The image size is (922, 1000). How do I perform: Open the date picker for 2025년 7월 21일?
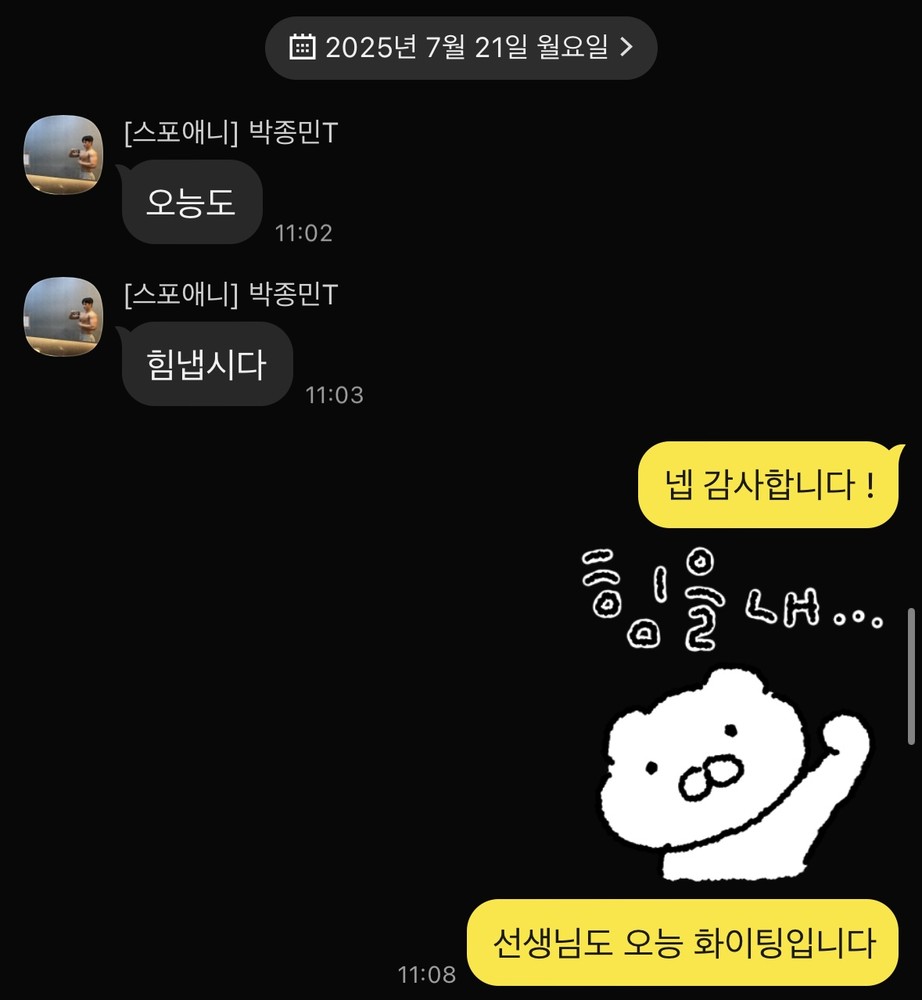tap(461, 47)
